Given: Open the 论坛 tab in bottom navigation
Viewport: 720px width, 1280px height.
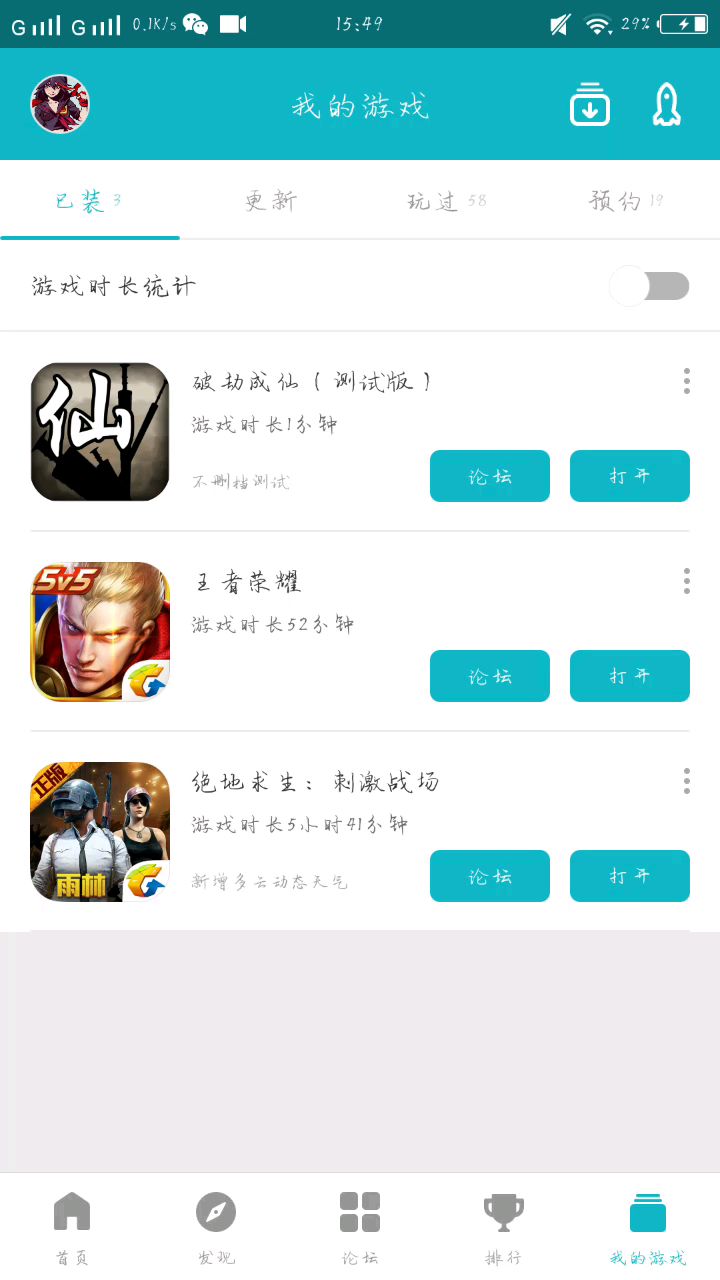Looking at the screenshot, I should (x=360, y=1226).
